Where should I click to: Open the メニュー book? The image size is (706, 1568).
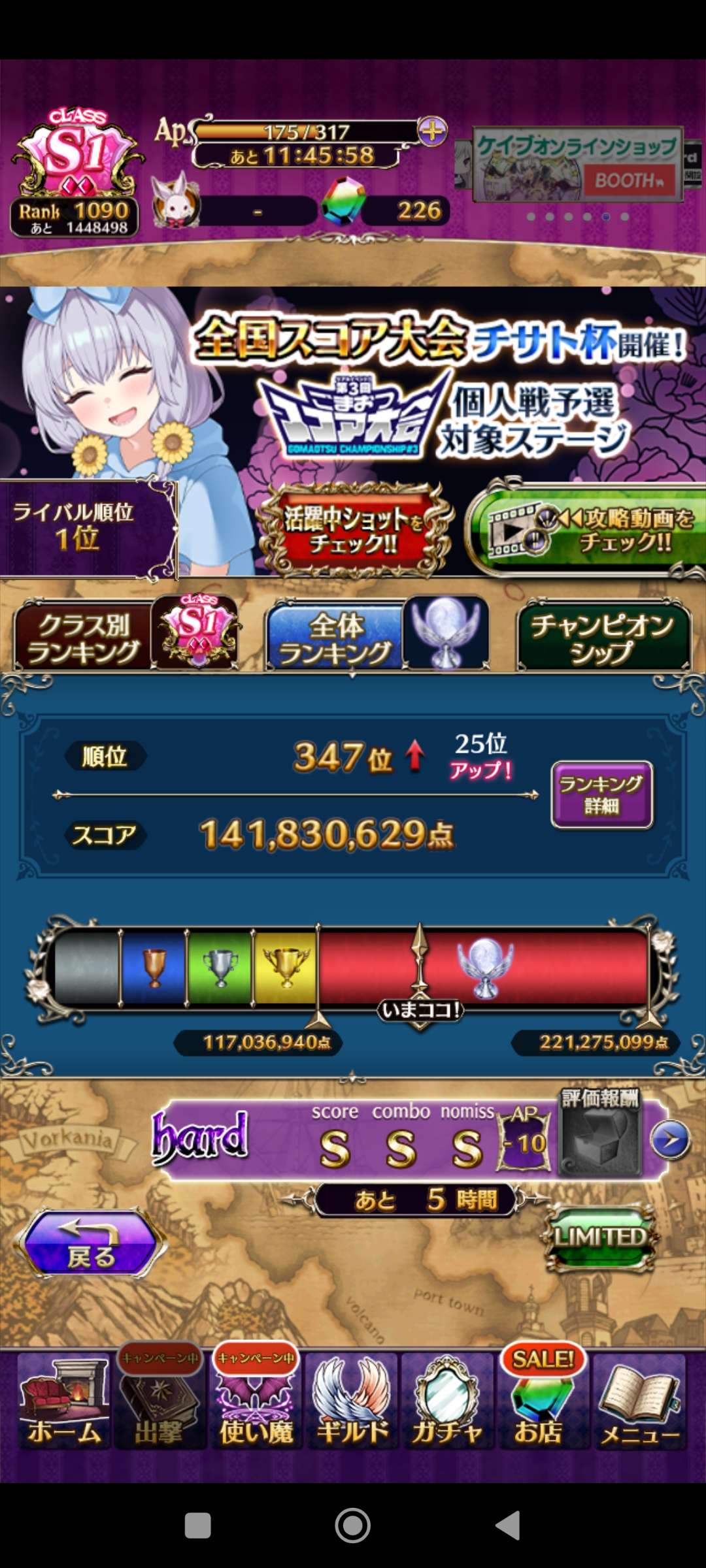point(640,1401)
